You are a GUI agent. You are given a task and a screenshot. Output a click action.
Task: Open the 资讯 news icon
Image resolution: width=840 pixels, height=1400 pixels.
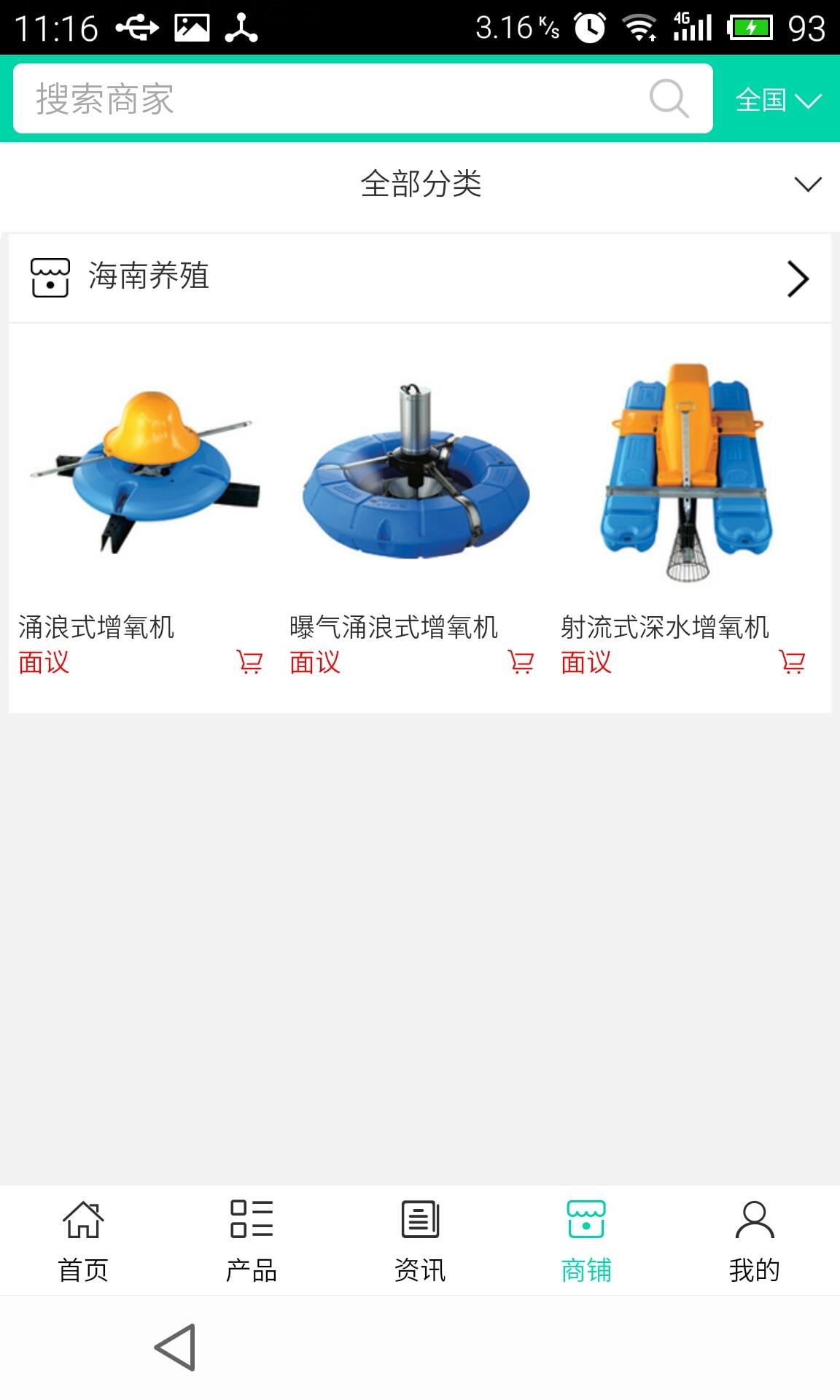pyautogui.click(x=420, y=1220)
